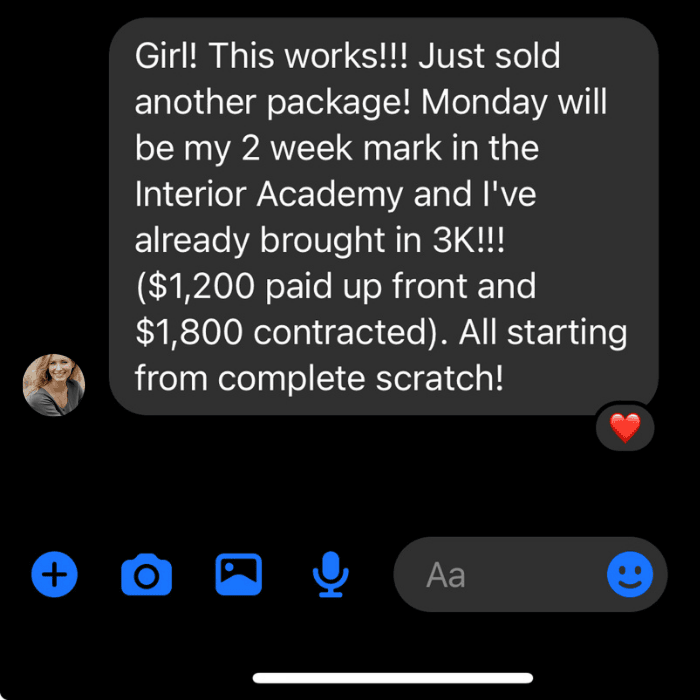Open the photo gallery picker

[x=238, y=574]
